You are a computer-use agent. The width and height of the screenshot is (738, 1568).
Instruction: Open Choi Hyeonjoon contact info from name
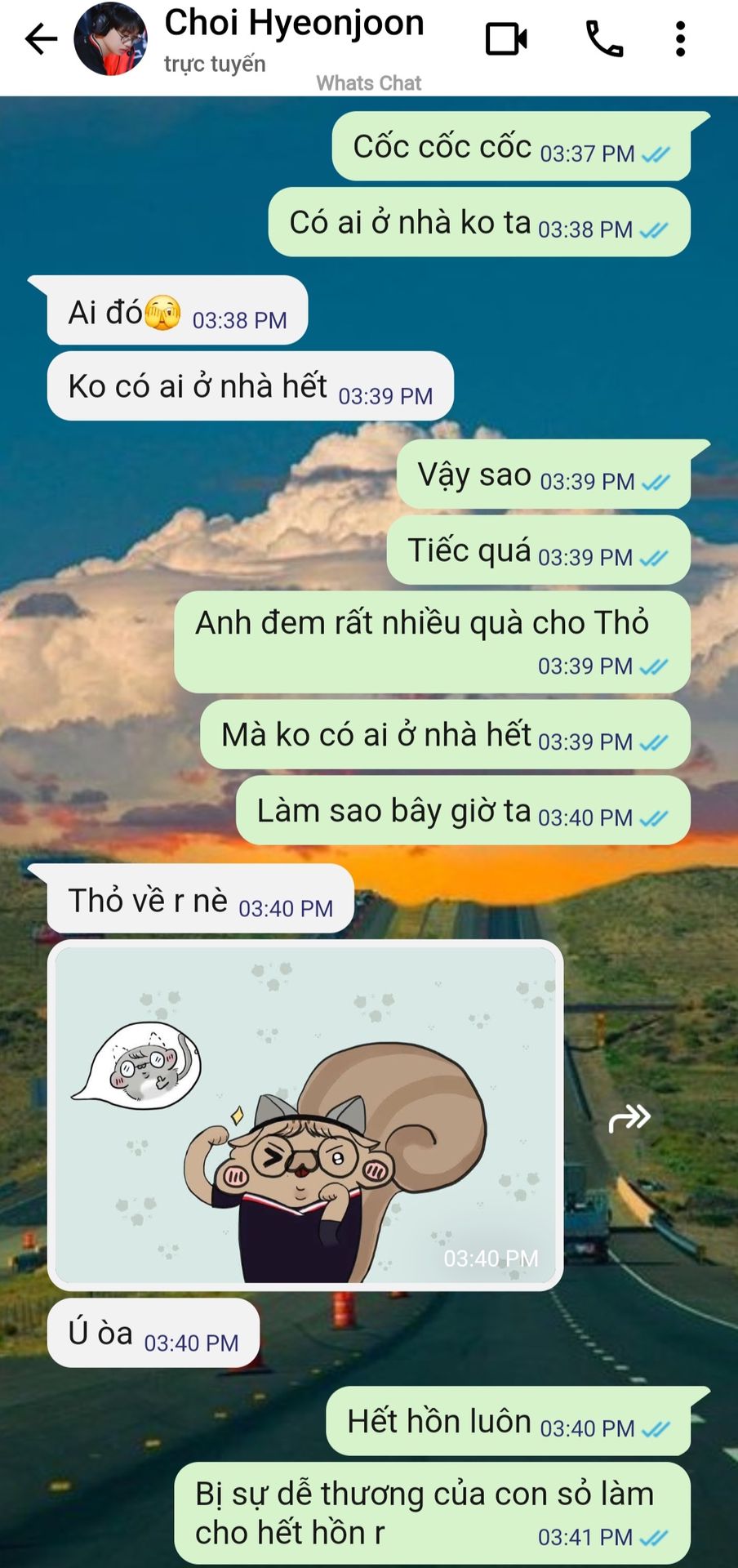click(294, 23)
